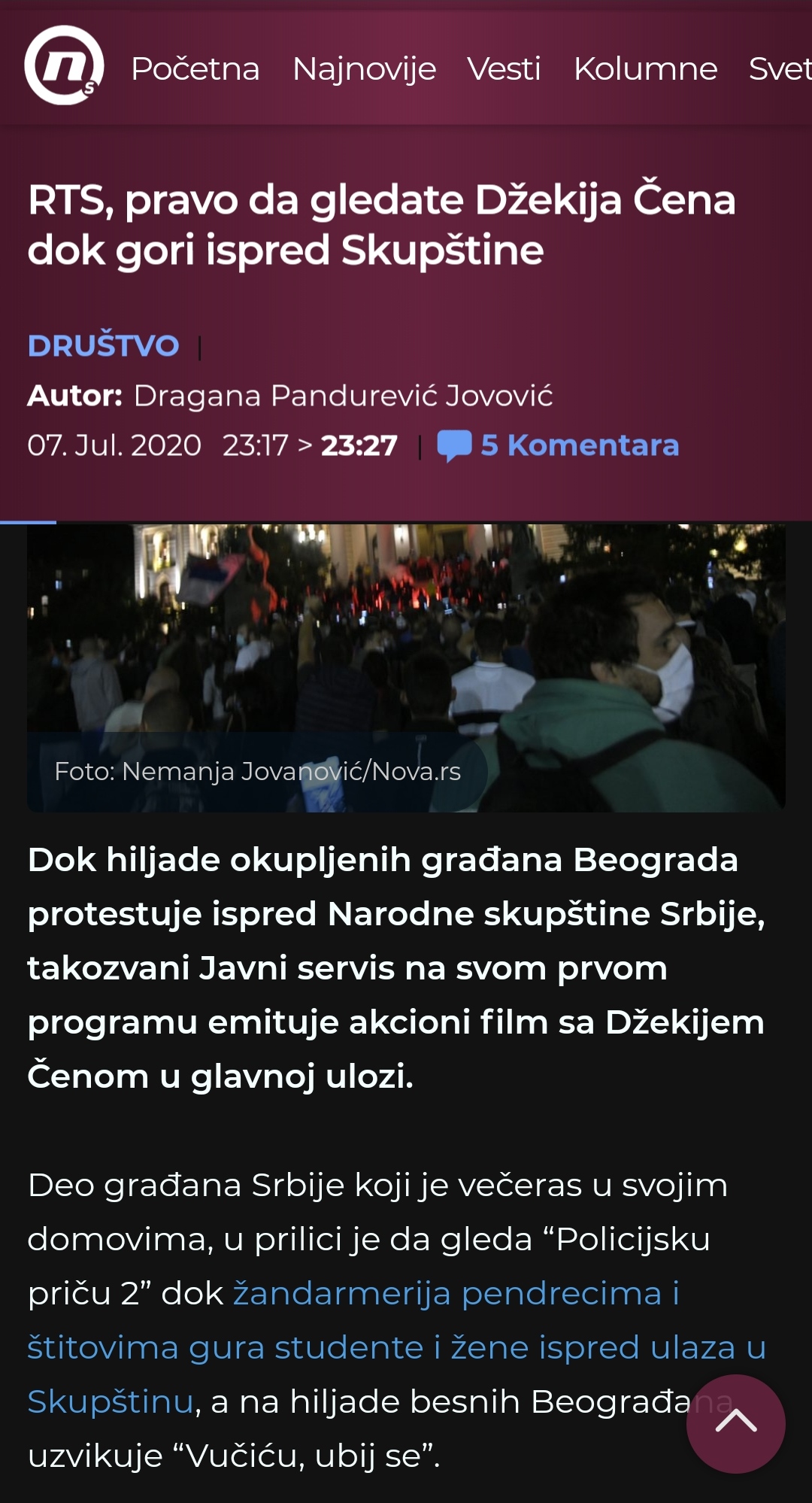Open the Najnovije section

[364, 69]
